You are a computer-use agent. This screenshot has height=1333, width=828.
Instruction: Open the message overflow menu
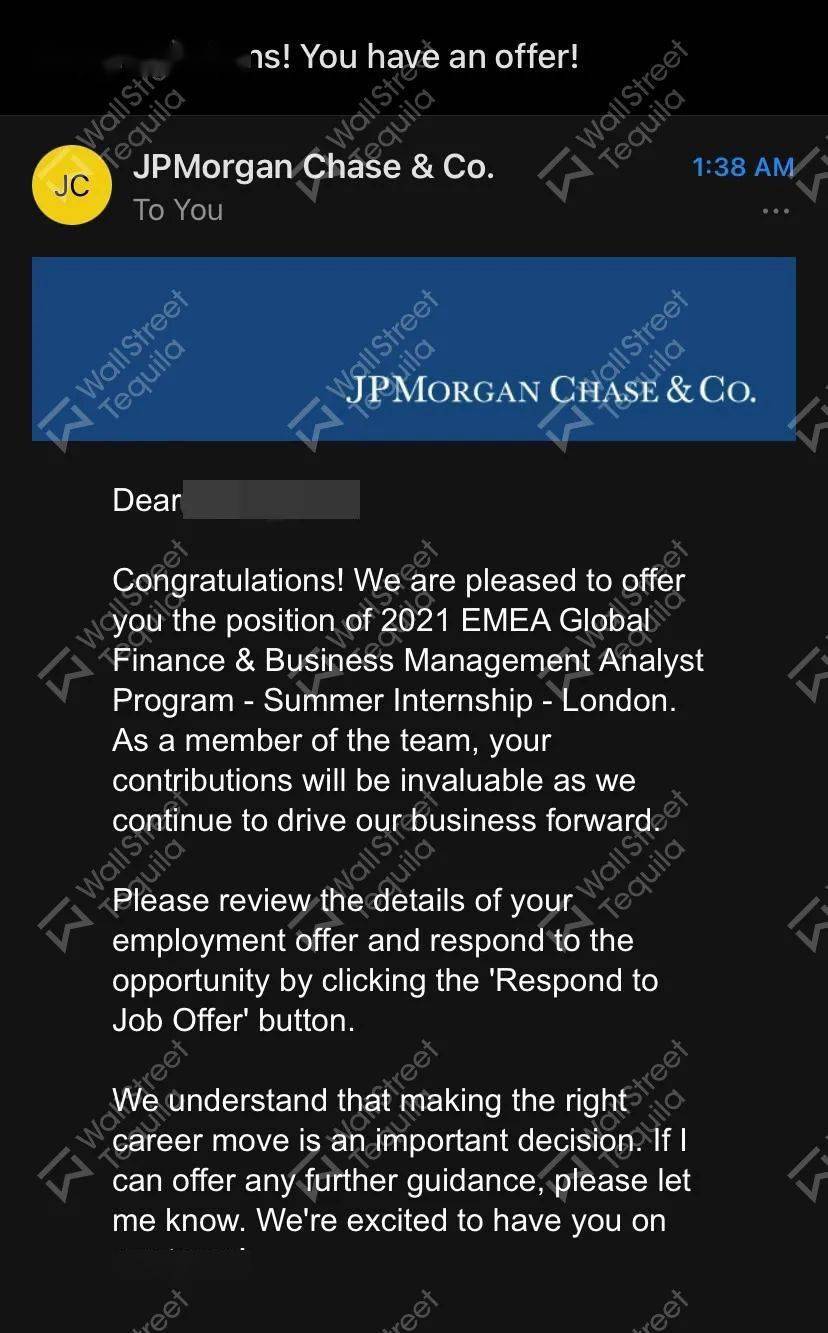(x=775, y=211)
